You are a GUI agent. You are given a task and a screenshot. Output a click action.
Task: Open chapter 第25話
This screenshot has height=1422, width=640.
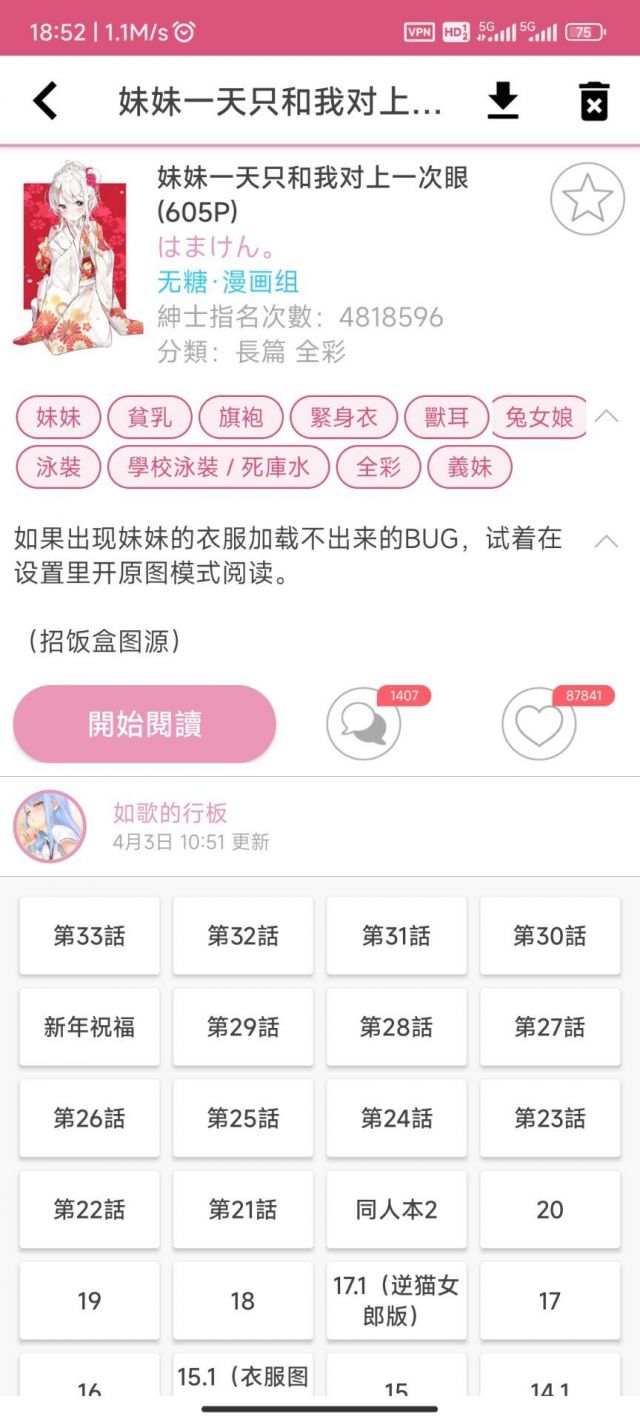[x=243, y=1118]
